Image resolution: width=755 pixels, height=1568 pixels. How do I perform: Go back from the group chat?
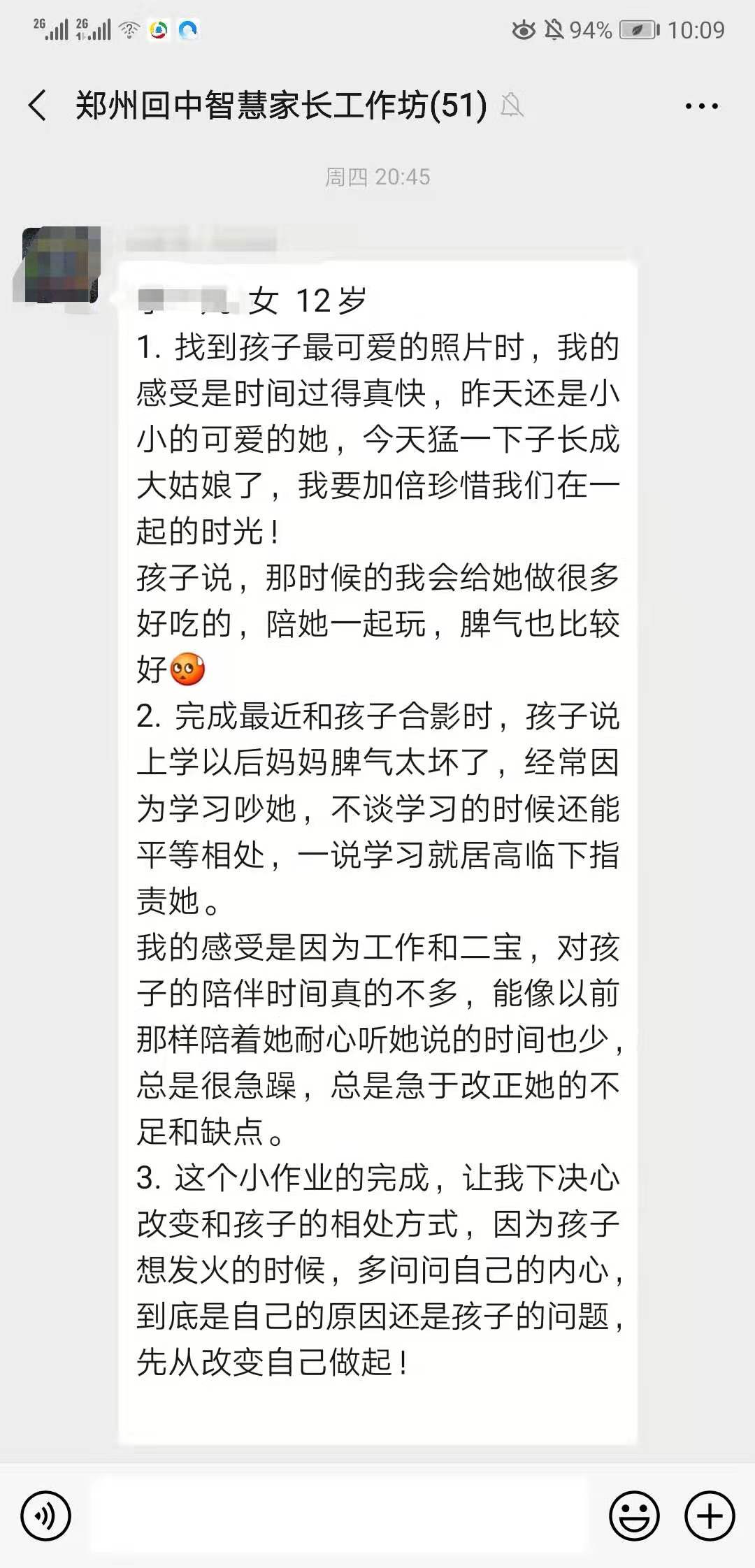(x=38, y=106)
